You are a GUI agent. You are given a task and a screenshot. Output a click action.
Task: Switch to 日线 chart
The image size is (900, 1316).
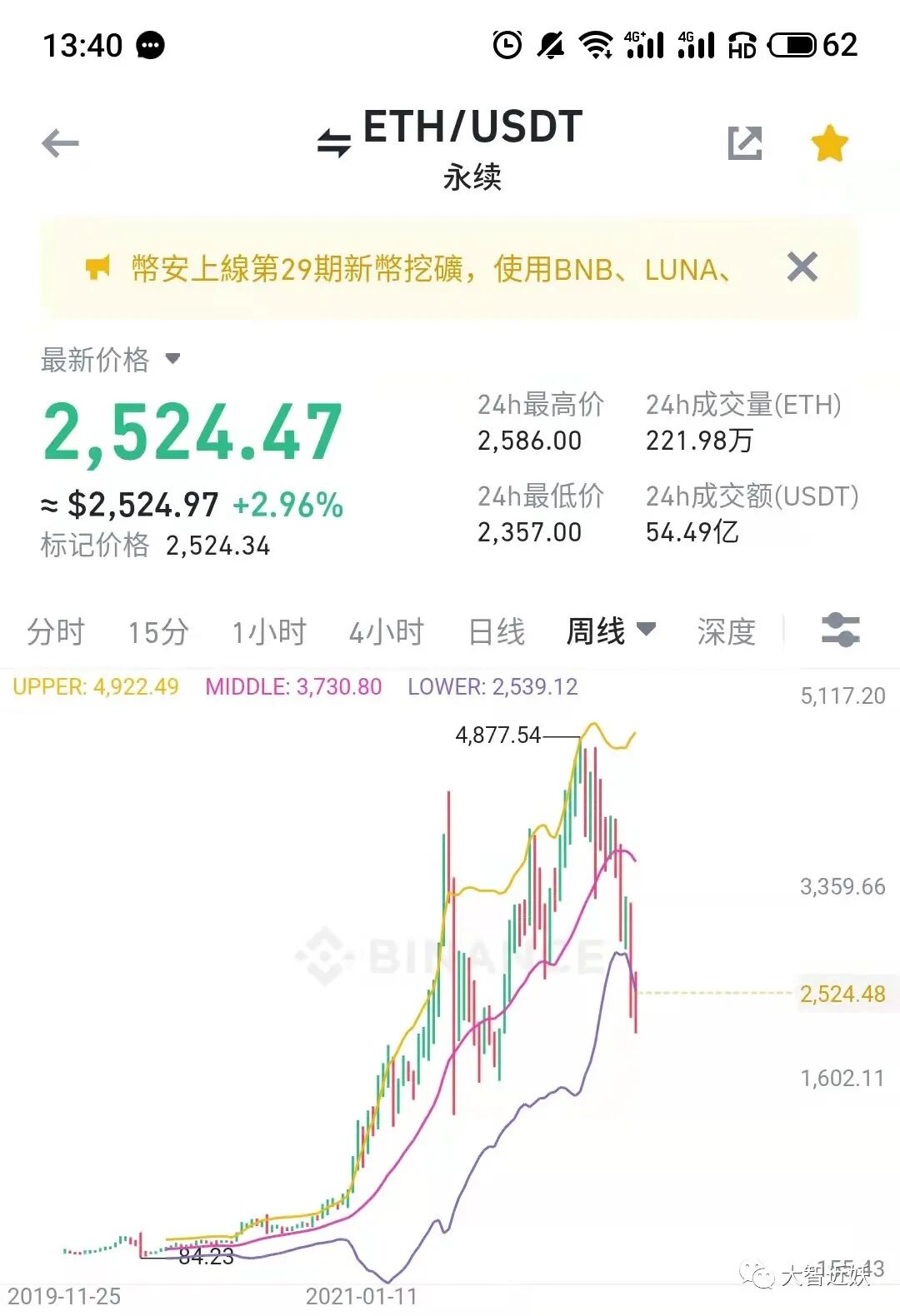[497, 631]
